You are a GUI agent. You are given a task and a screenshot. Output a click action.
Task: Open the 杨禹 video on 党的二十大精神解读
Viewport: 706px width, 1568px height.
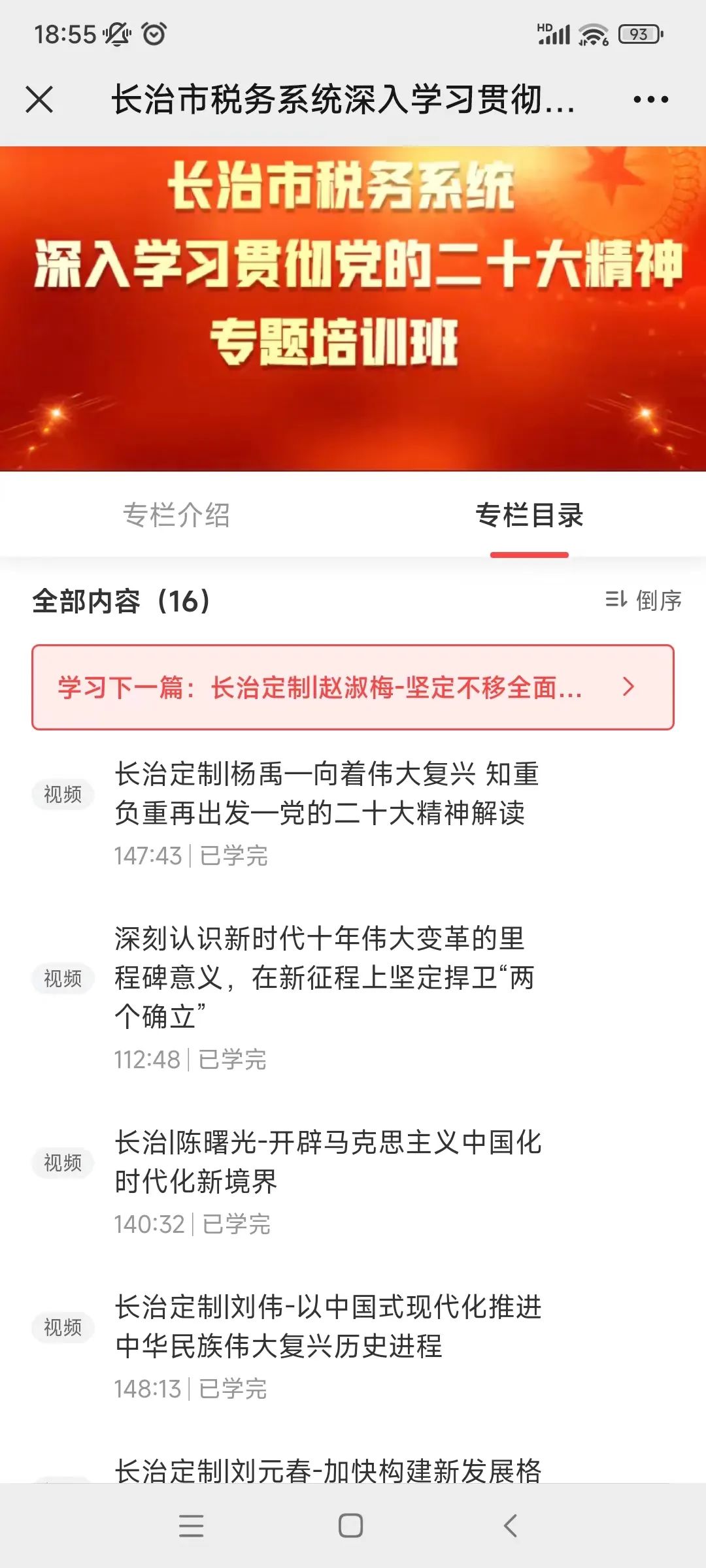click(353, 813)
